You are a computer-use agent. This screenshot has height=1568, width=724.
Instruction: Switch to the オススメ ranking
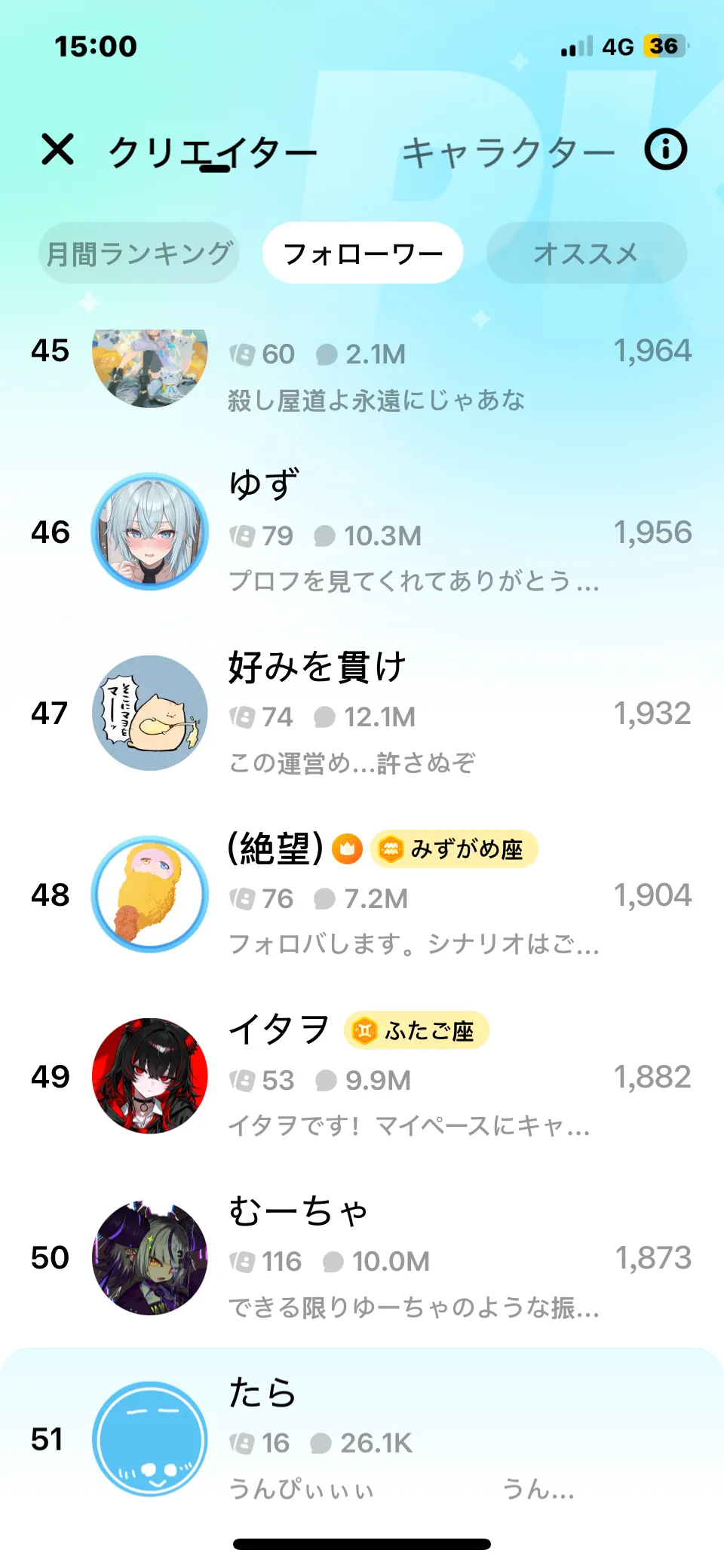click(586, 253)
